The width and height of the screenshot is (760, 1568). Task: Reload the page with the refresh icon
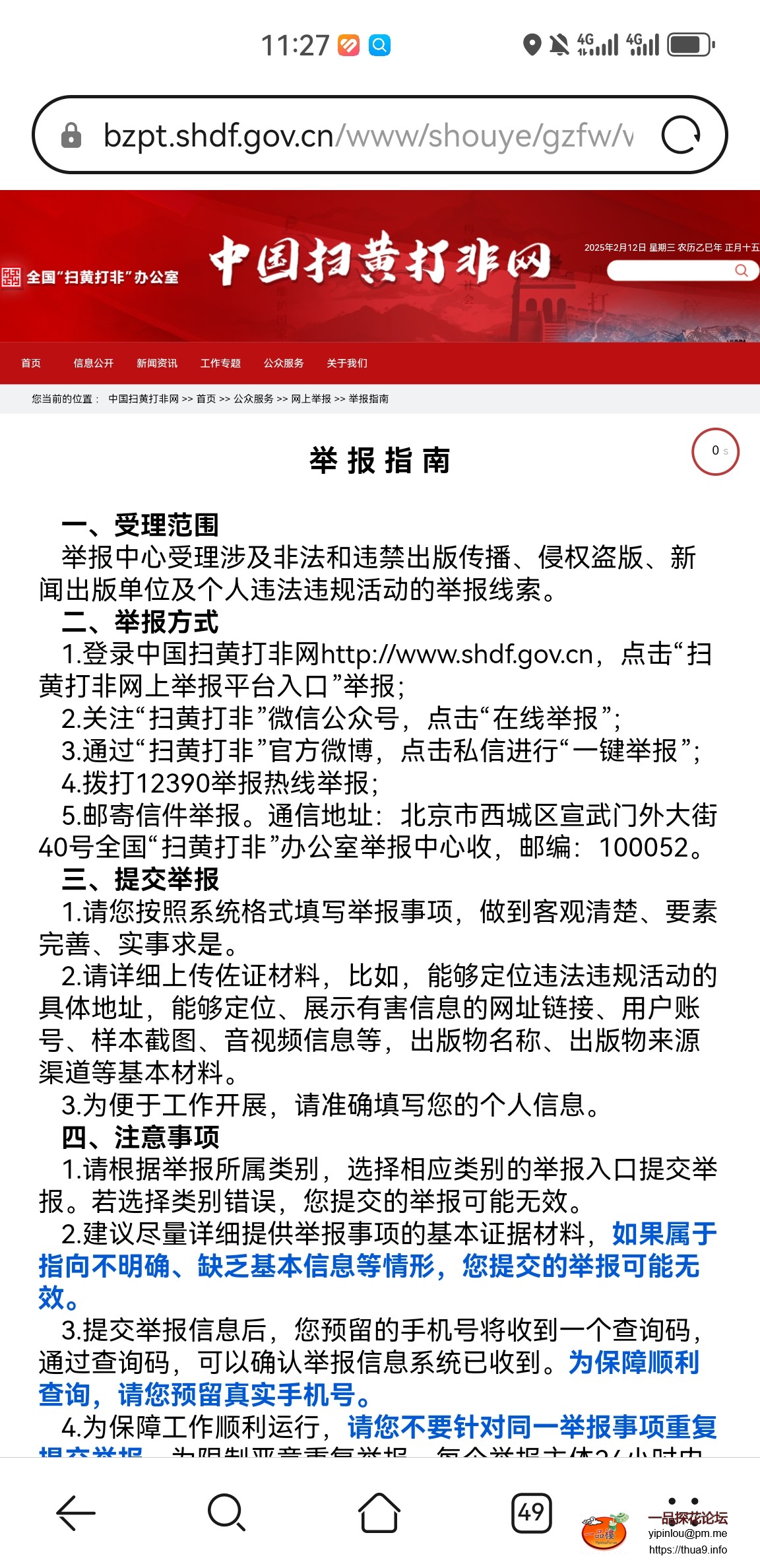(x=681, y=135)
